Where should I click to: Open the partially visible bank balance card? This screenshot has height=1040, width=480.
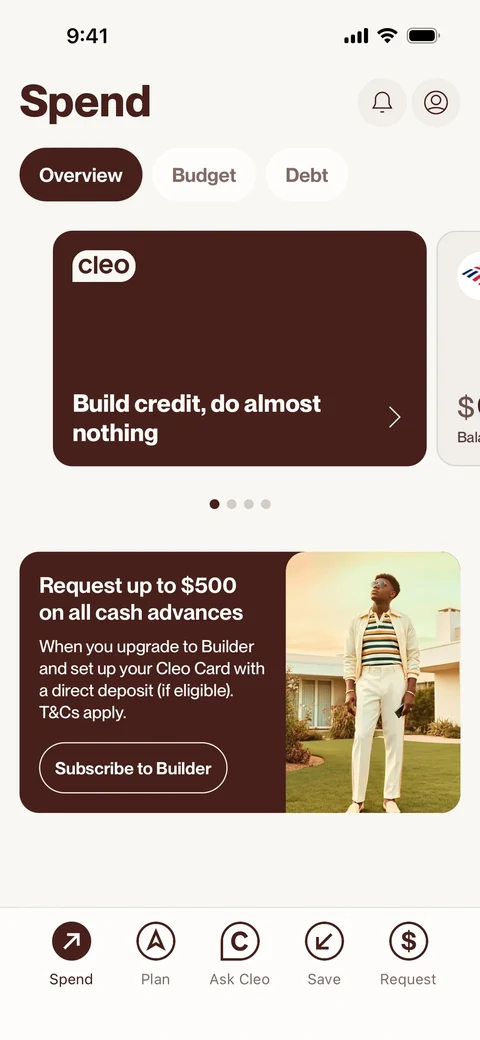[x=459, y=348]
